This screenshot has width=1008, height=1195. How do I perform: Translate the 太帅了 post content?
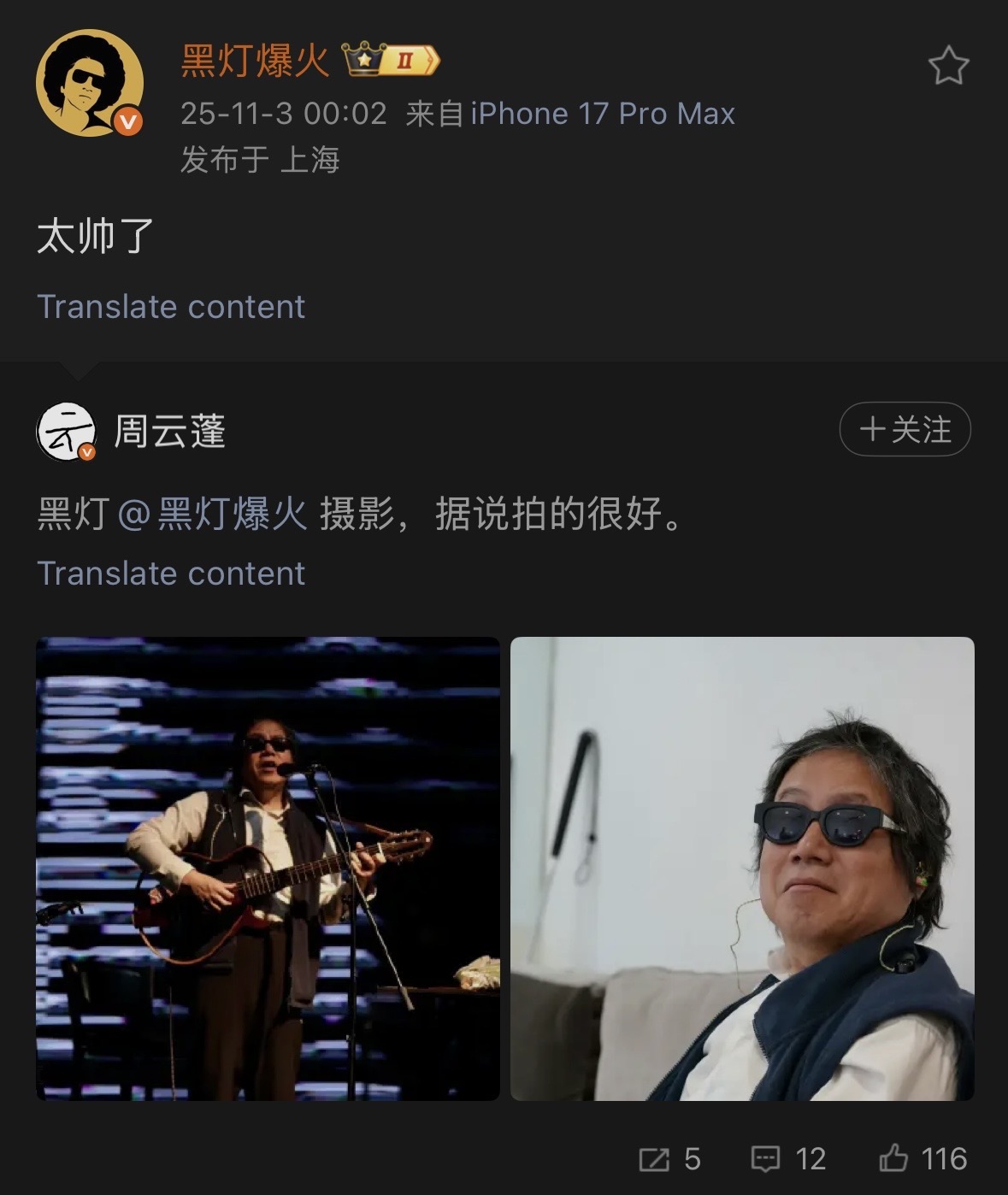171,307
